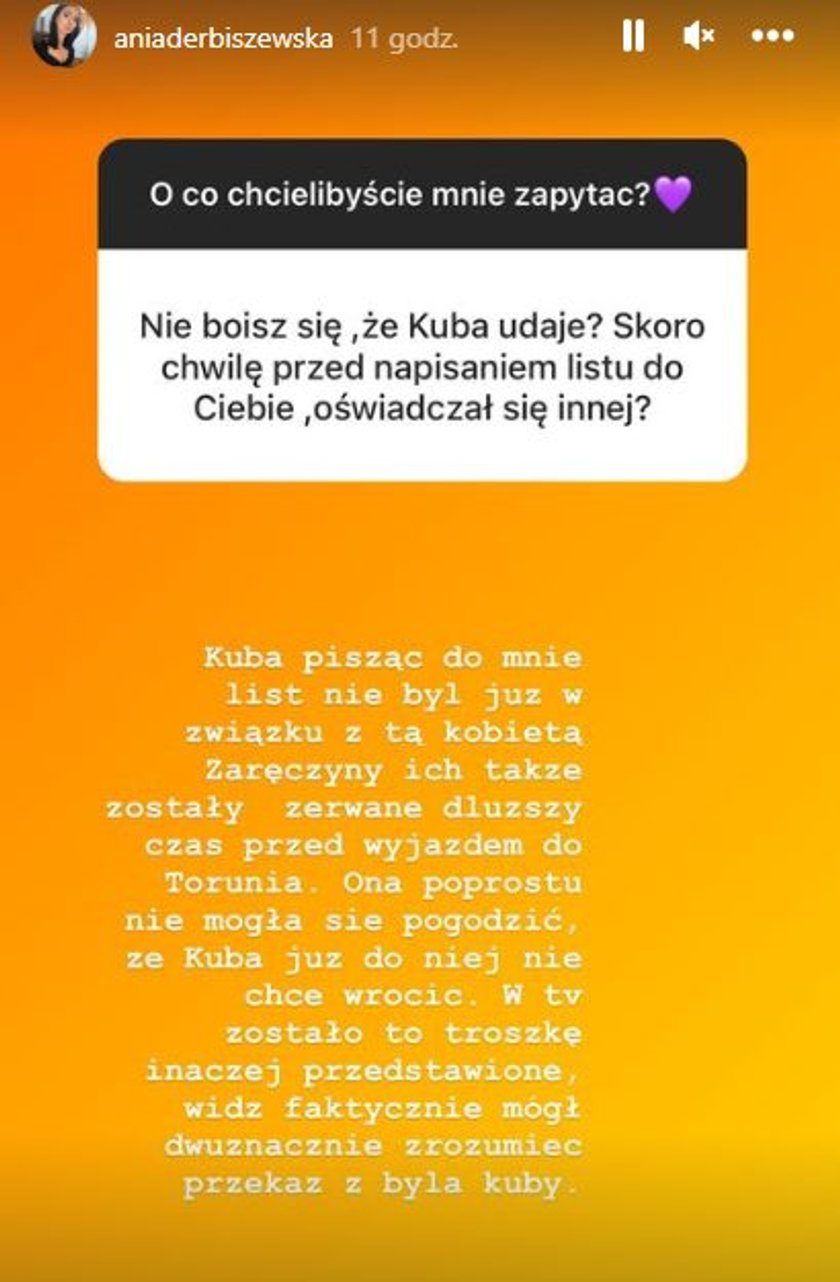Pause the story playback

point(633,37)
